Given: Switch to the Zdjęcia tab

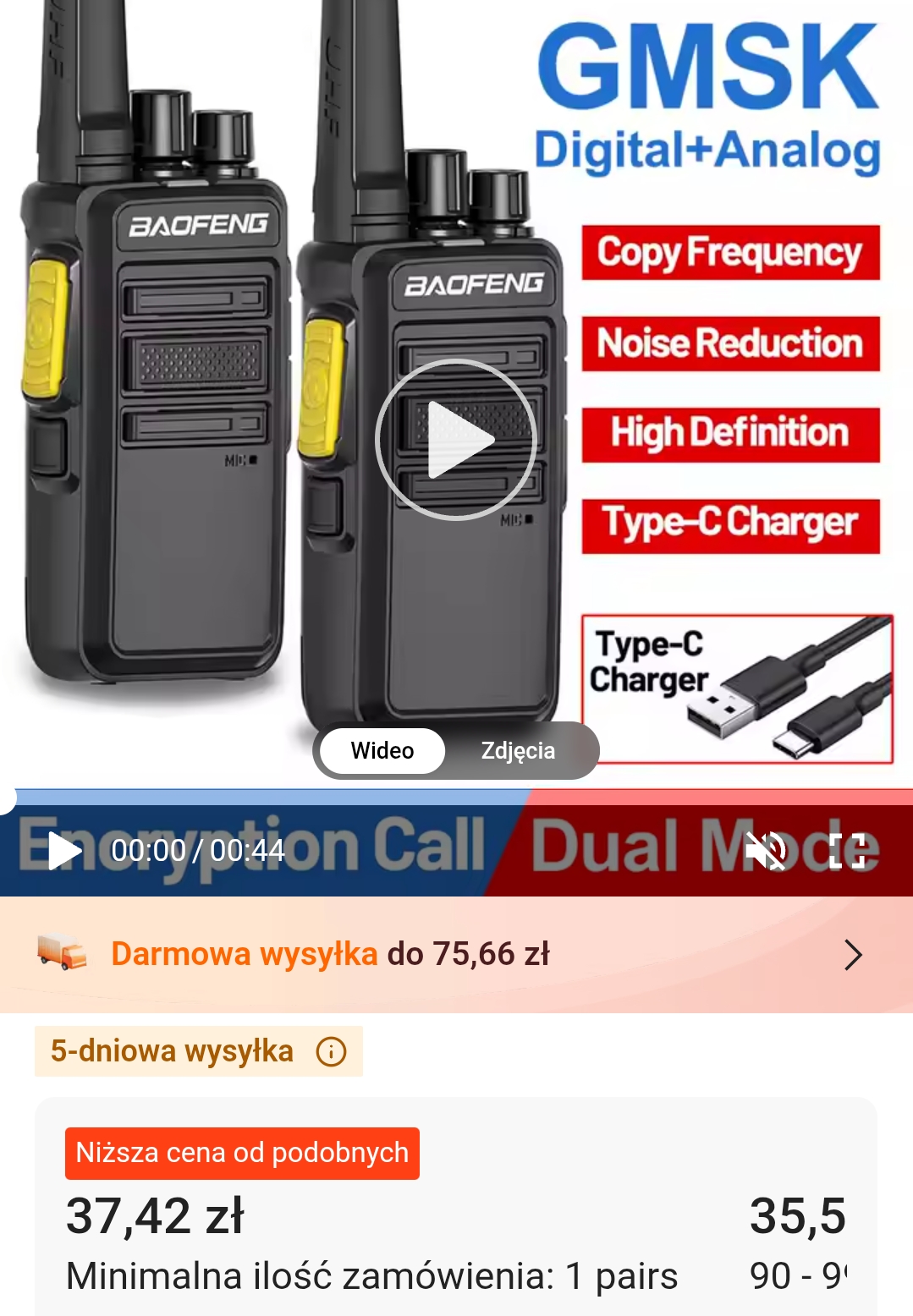Looking at the screenshot, I should (518, 750).
